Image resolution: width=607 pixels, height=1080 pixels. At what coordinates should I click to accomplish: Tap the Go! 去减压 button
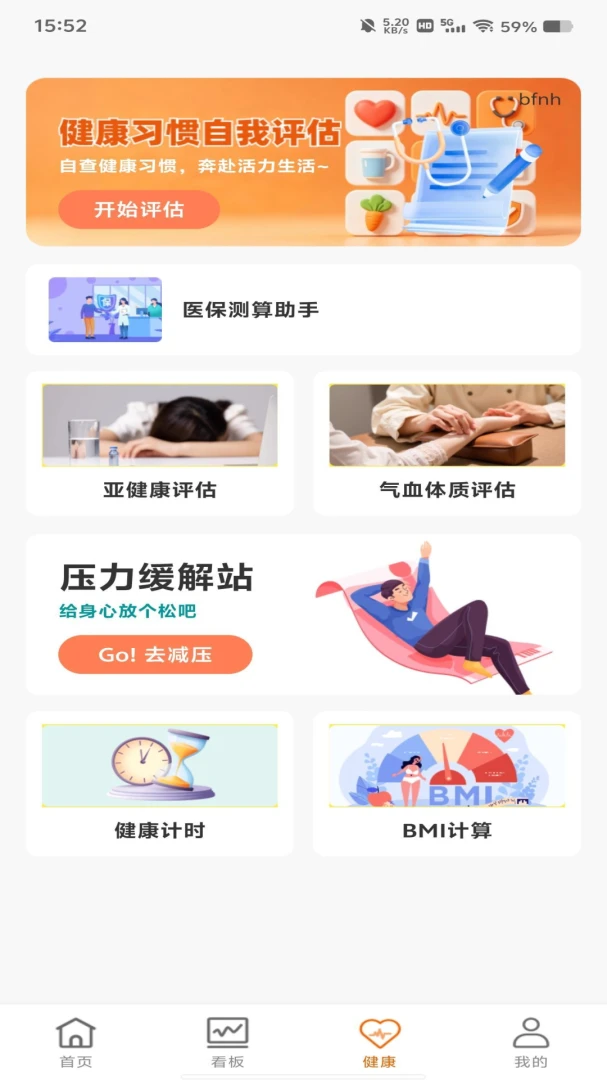(155, 654)
